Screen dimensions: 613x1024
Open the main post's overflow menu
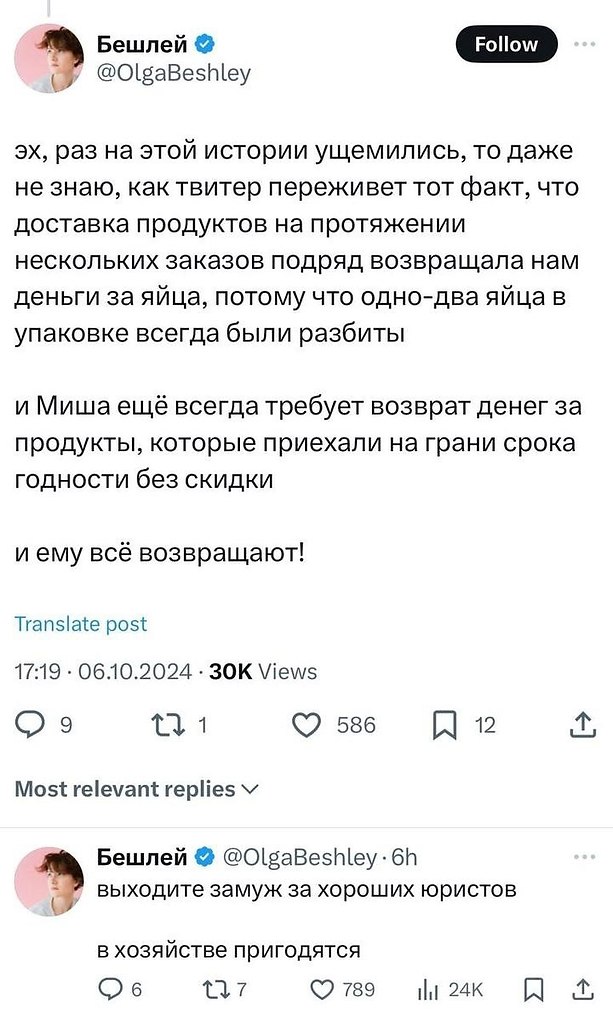coord(584,44)
